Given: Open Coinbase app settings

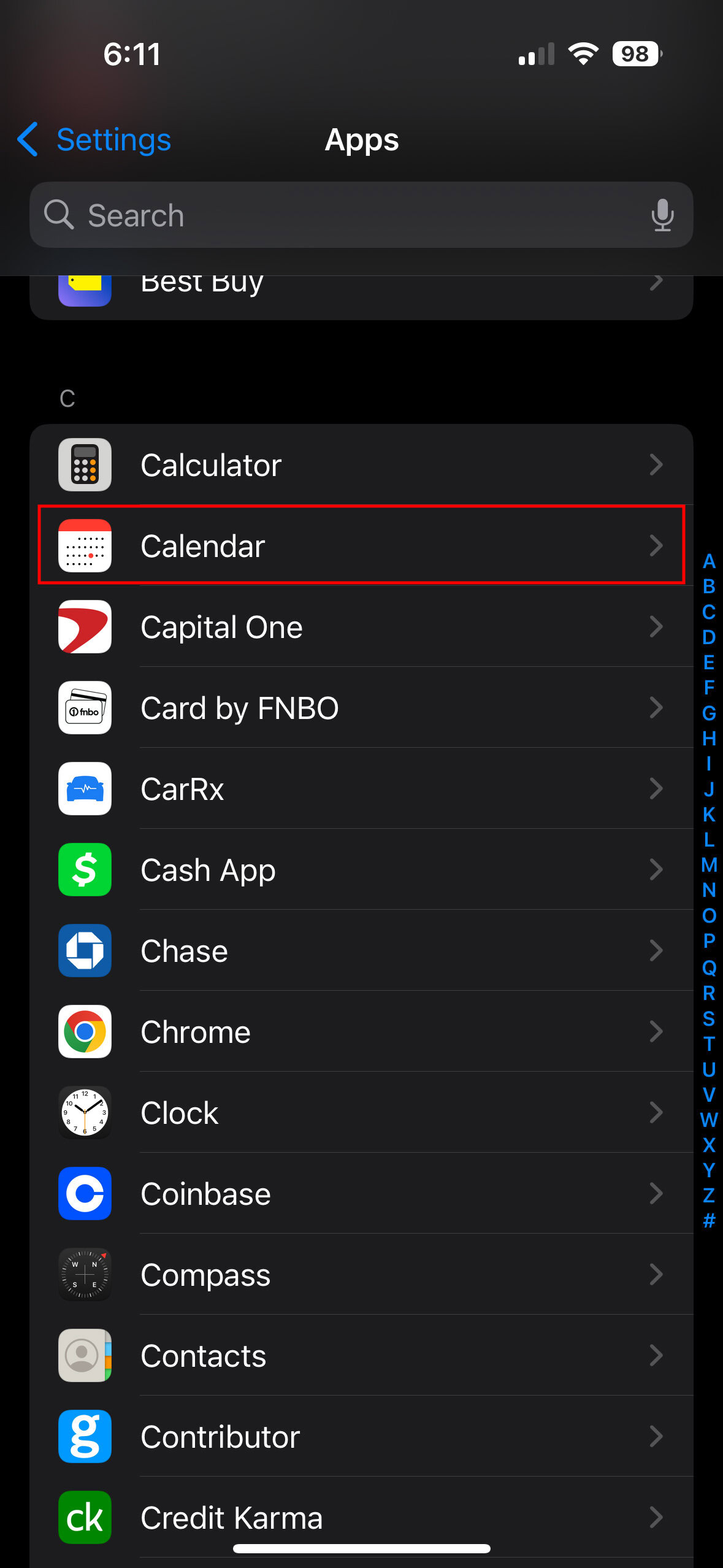Looking at the screenshot, I should point(362,1194).
